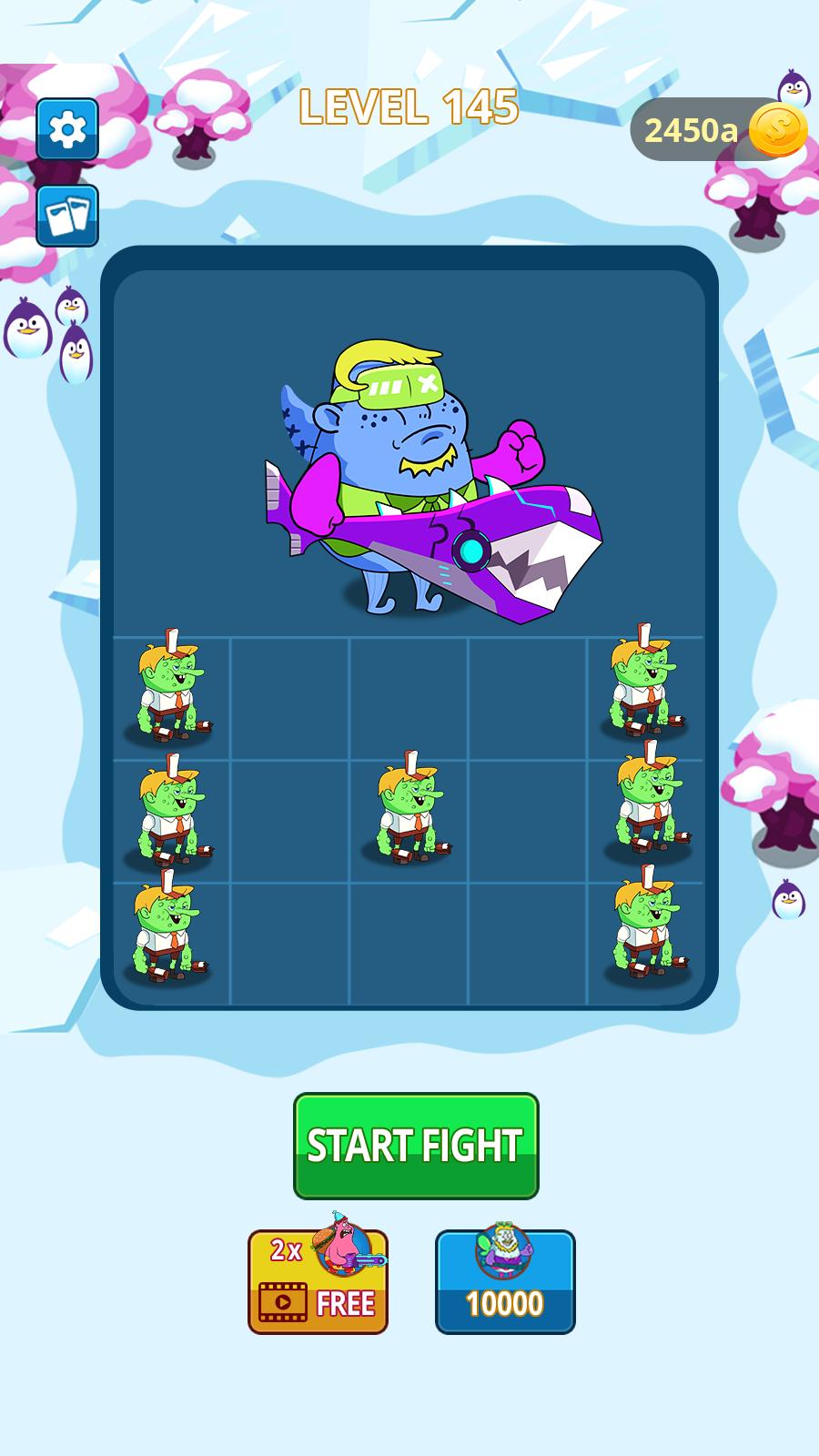Watch video for 2x free unit
This screenshot has width=819, height=1456.
coord(318,1282)
